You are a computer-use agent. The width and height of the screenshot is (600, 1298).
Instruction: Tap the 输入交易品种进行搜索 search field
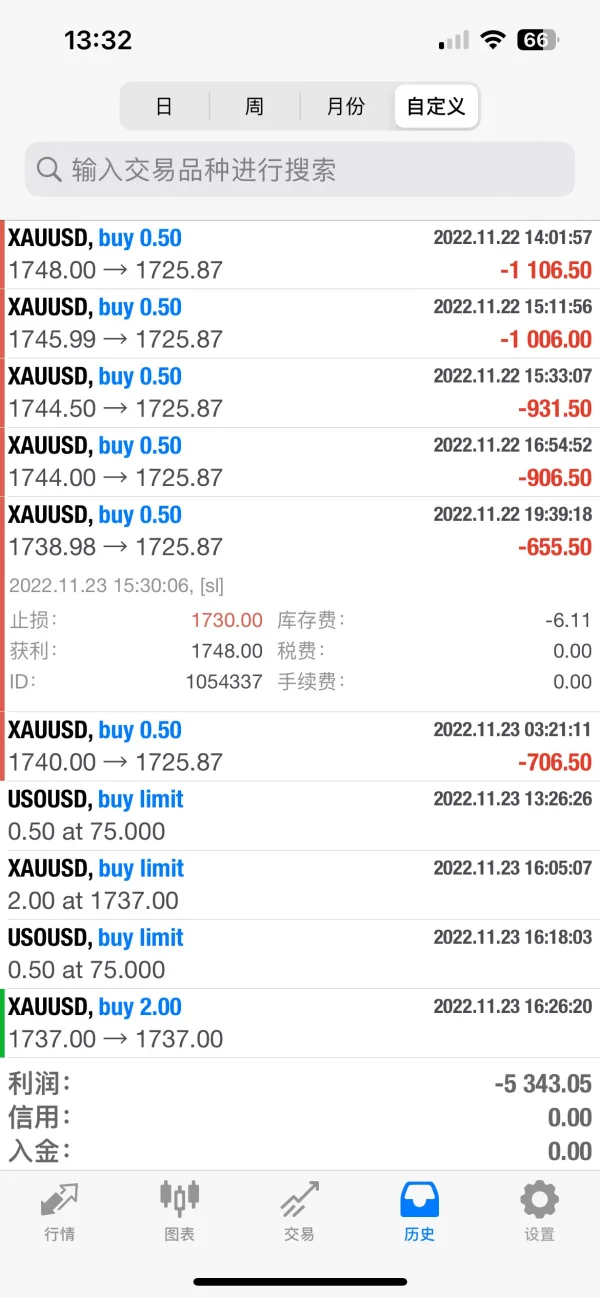coord(300,169)
